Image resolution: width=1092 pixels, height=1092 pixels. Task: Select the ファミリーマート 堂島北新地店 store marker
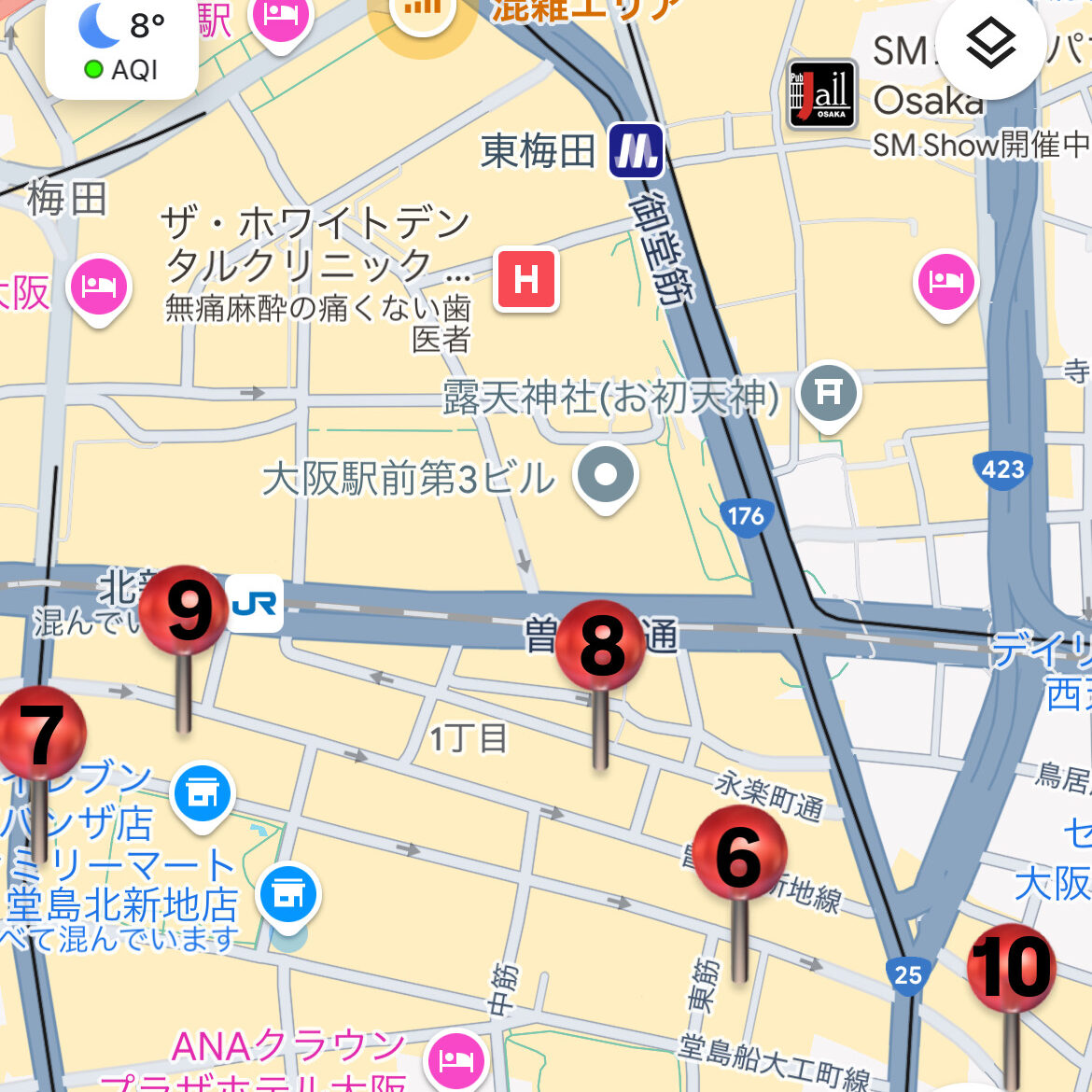point(288,893)
